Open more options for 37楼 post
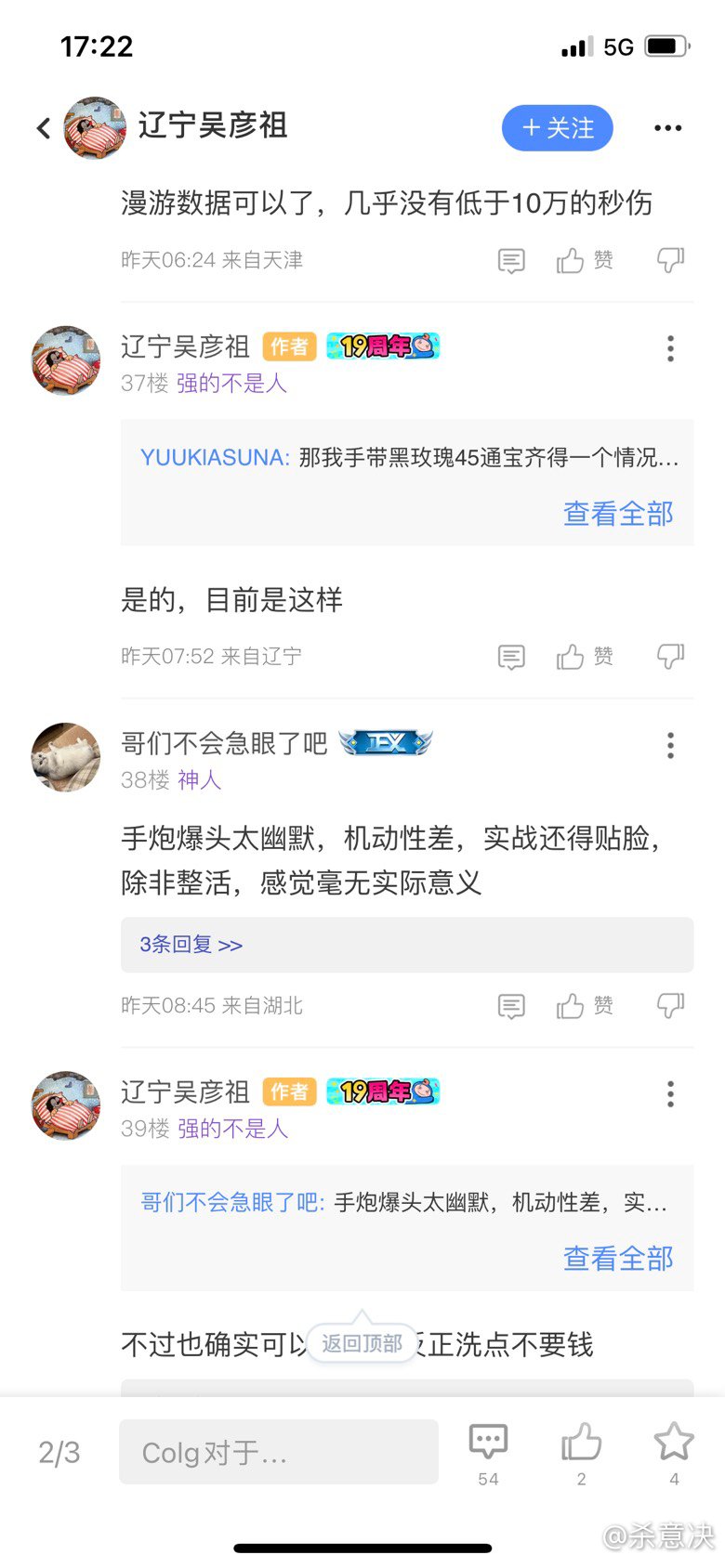Screen dimensions: 725x1568 tap(670, 348)
